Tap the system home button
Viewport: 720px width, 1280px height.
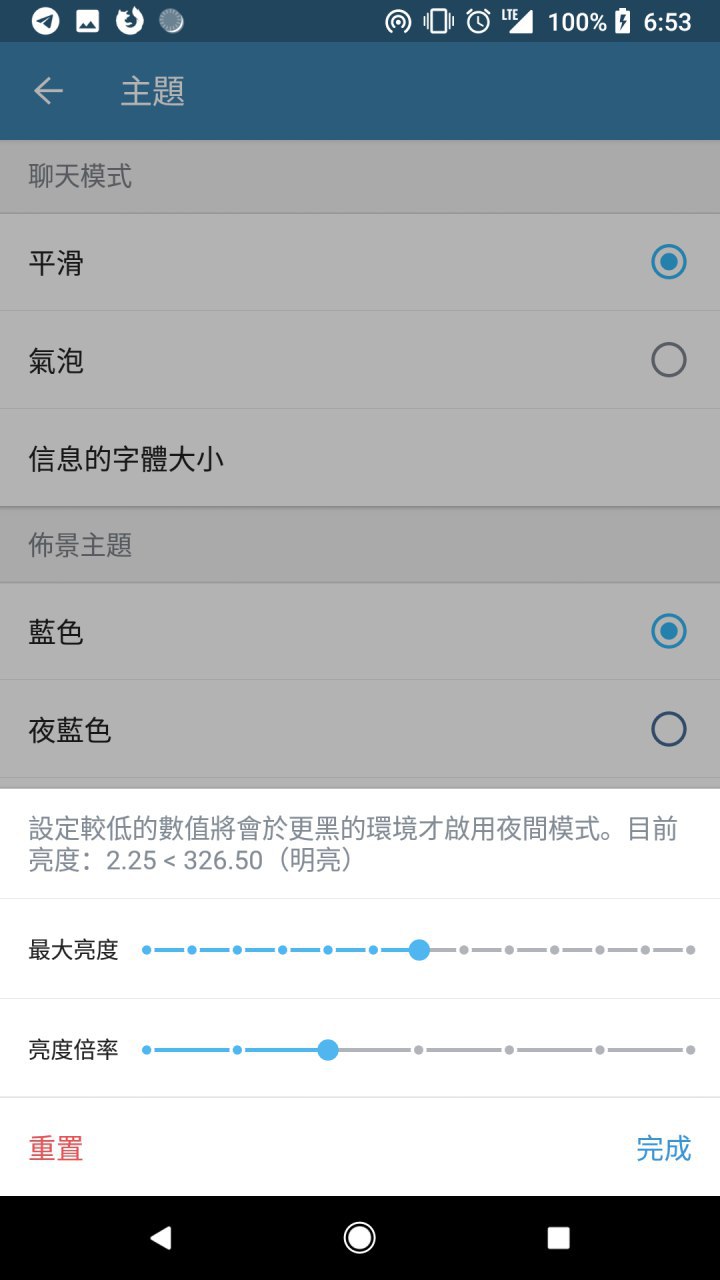[x=360, y=1238]
